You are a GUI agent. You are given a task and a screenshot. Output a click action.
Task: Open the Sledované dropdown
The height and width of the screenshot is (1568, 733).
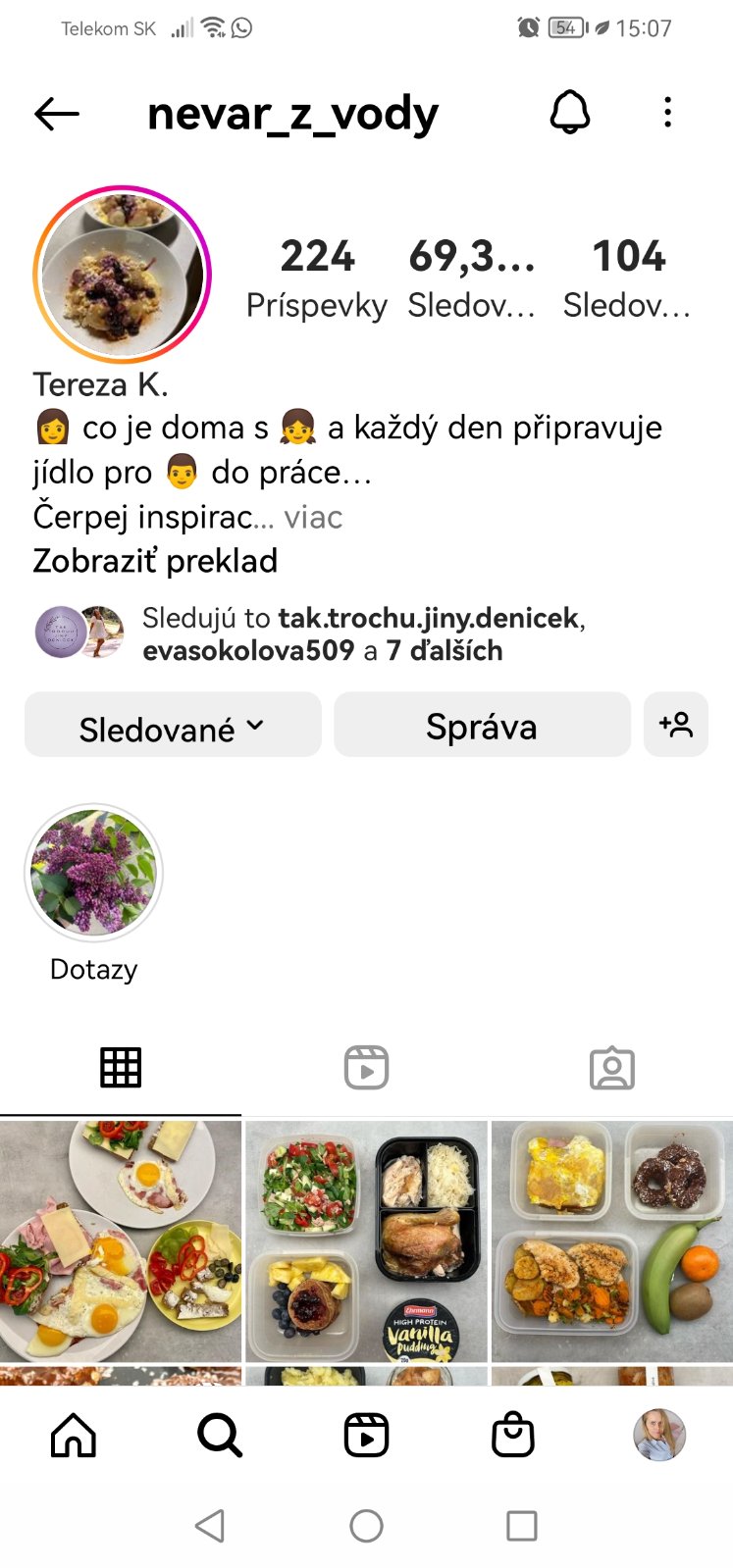point(173,726)
